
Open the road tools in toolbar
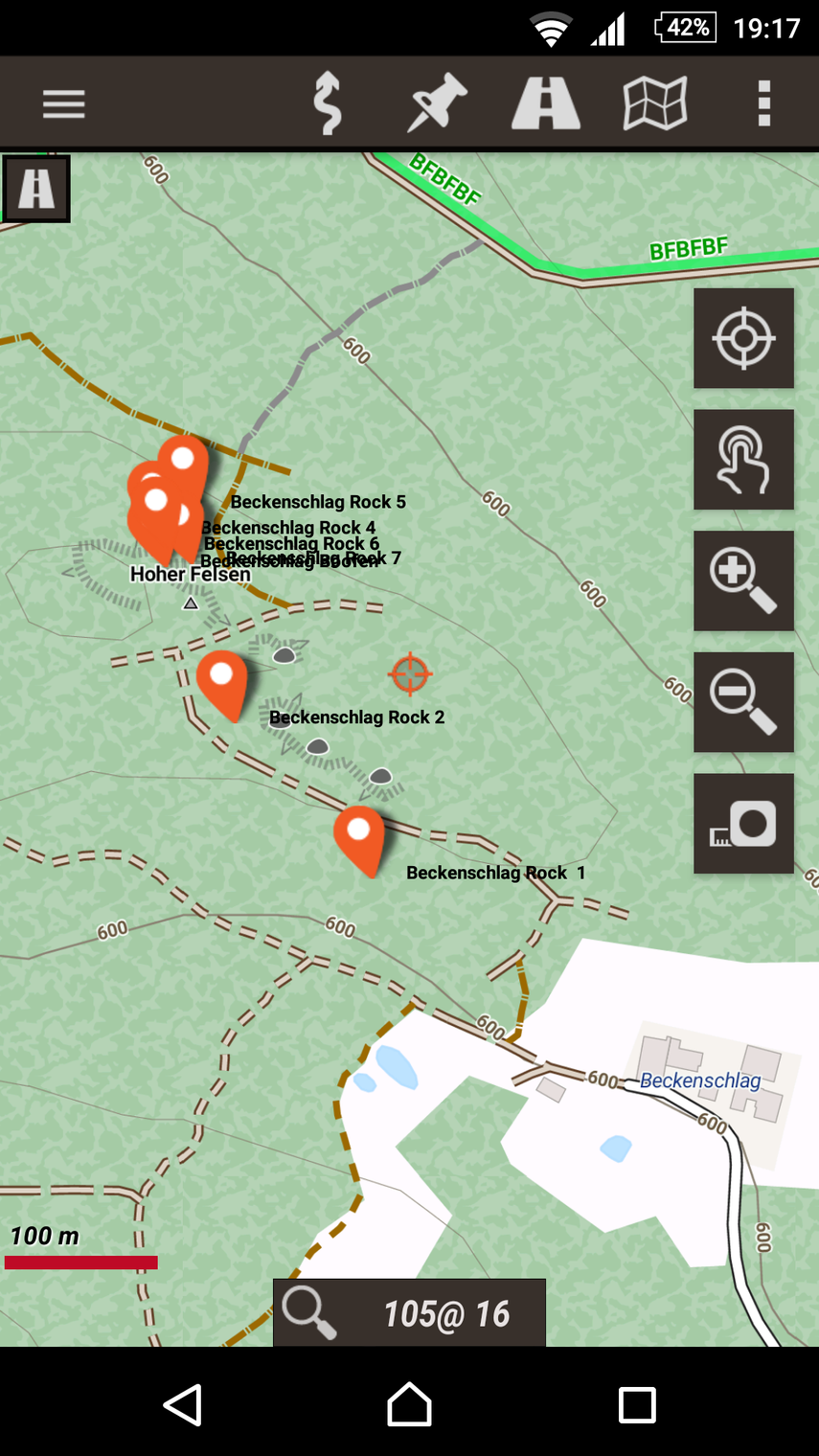point(546,103)
